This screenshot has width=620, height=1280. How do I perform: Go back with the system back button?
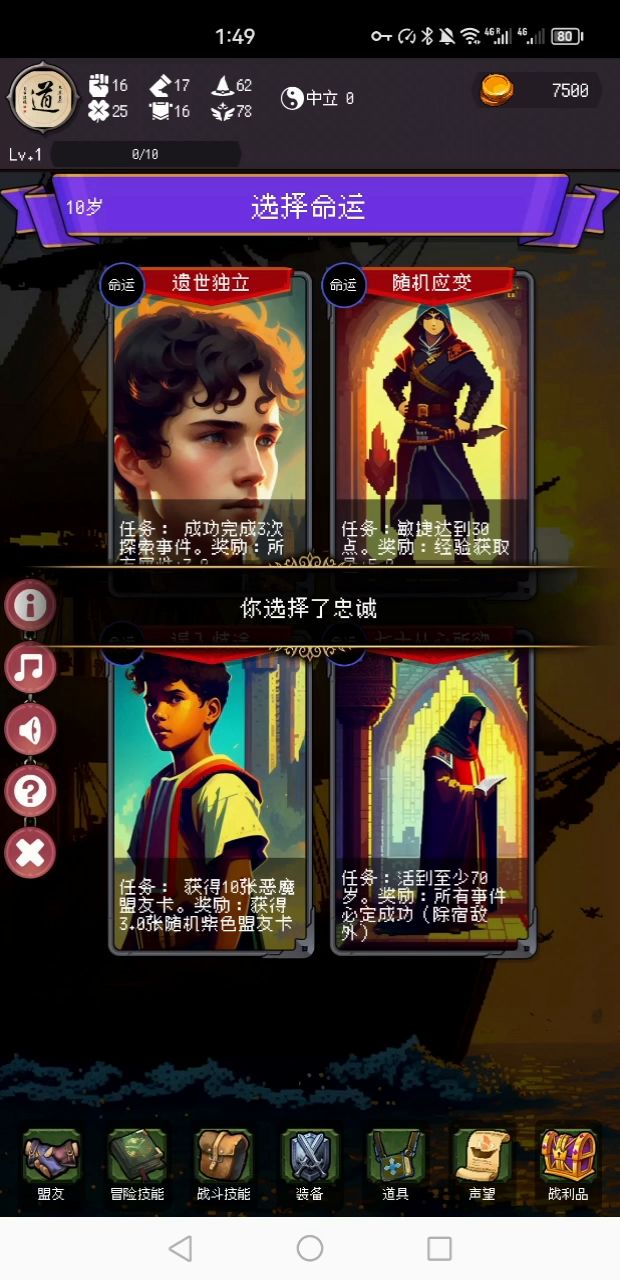click(181, 1248)
